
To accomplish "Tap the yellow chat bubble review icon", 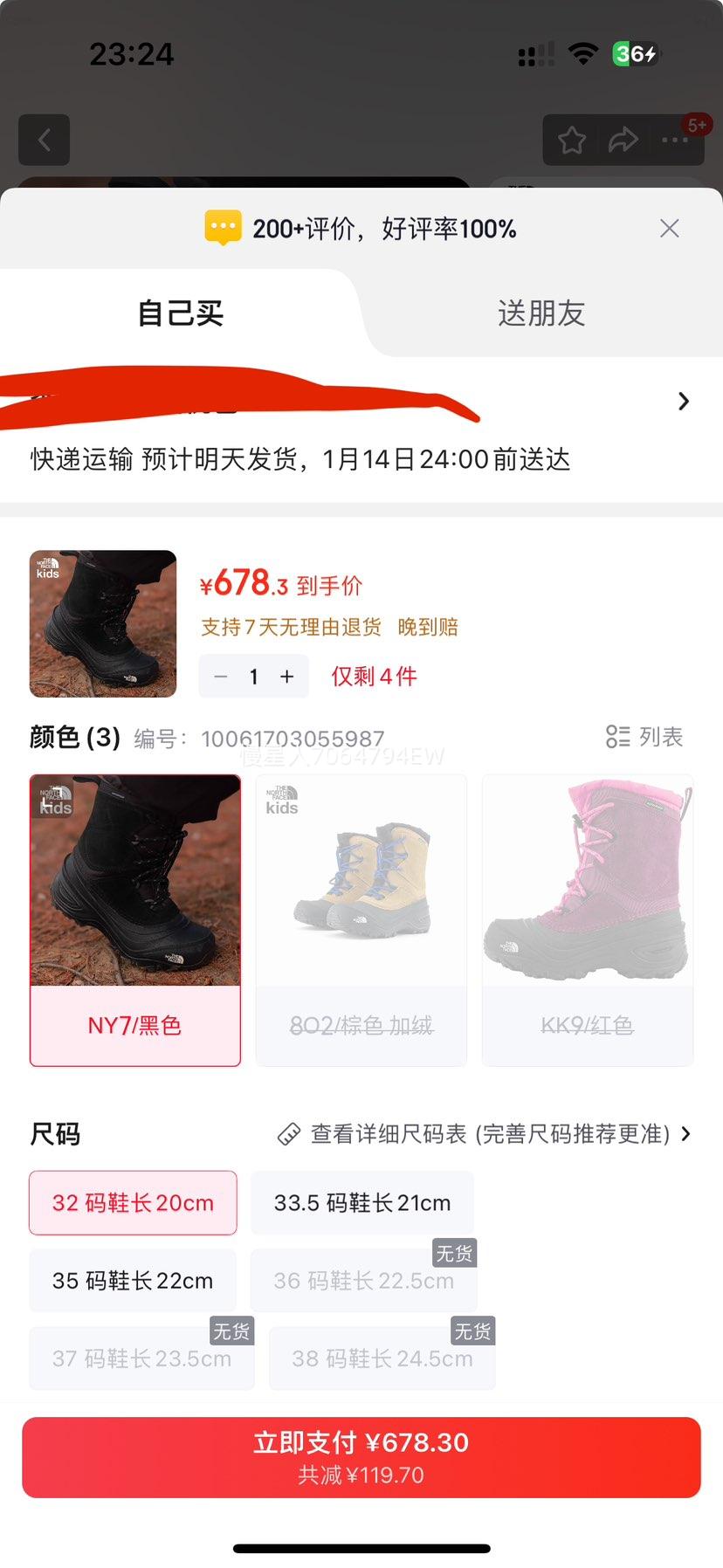I will coord(224,228).
